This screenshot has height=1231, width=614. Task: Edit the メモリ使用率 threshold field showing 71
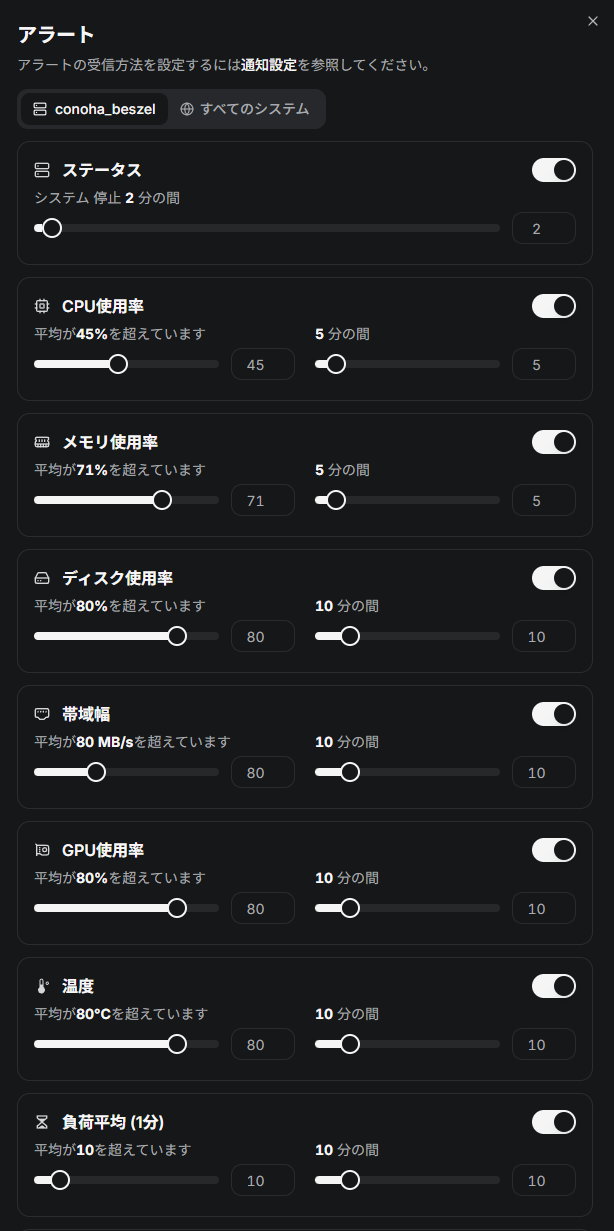(262, 501)
